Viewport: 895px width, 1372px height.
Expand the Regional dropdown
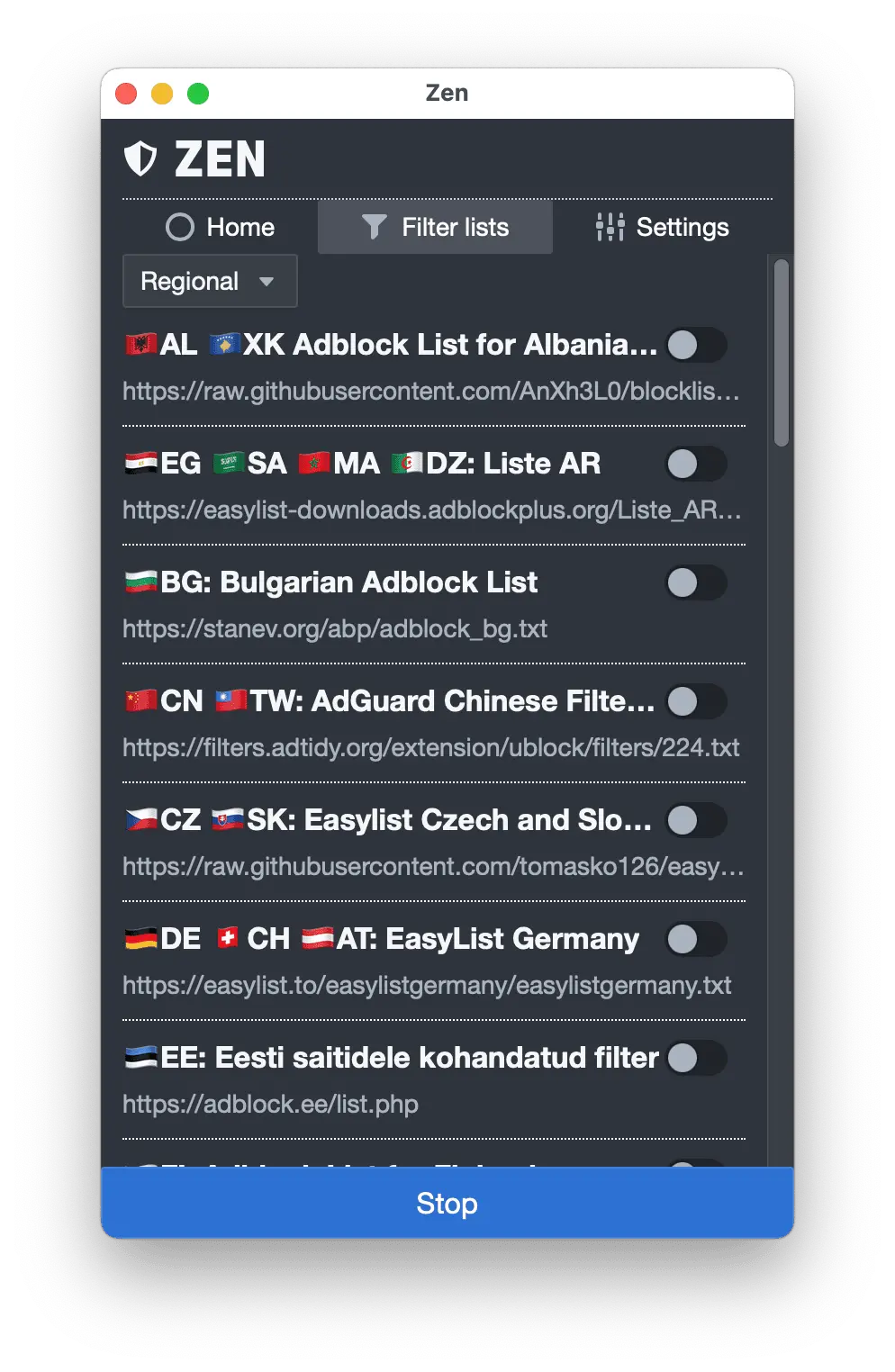coord(209,281)
